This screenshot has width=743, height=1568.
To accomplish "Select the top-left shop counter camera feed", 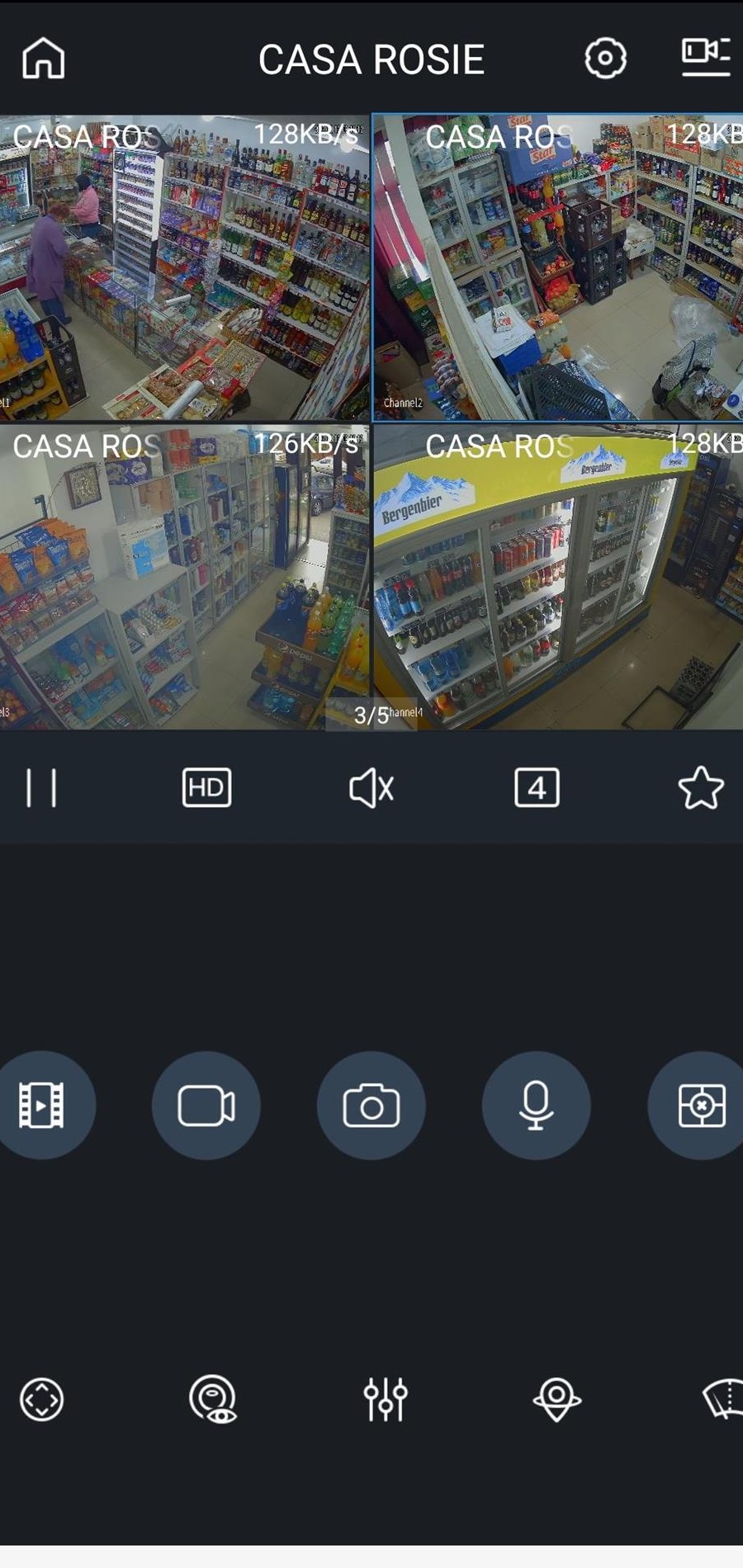I will tap(185, 268).
